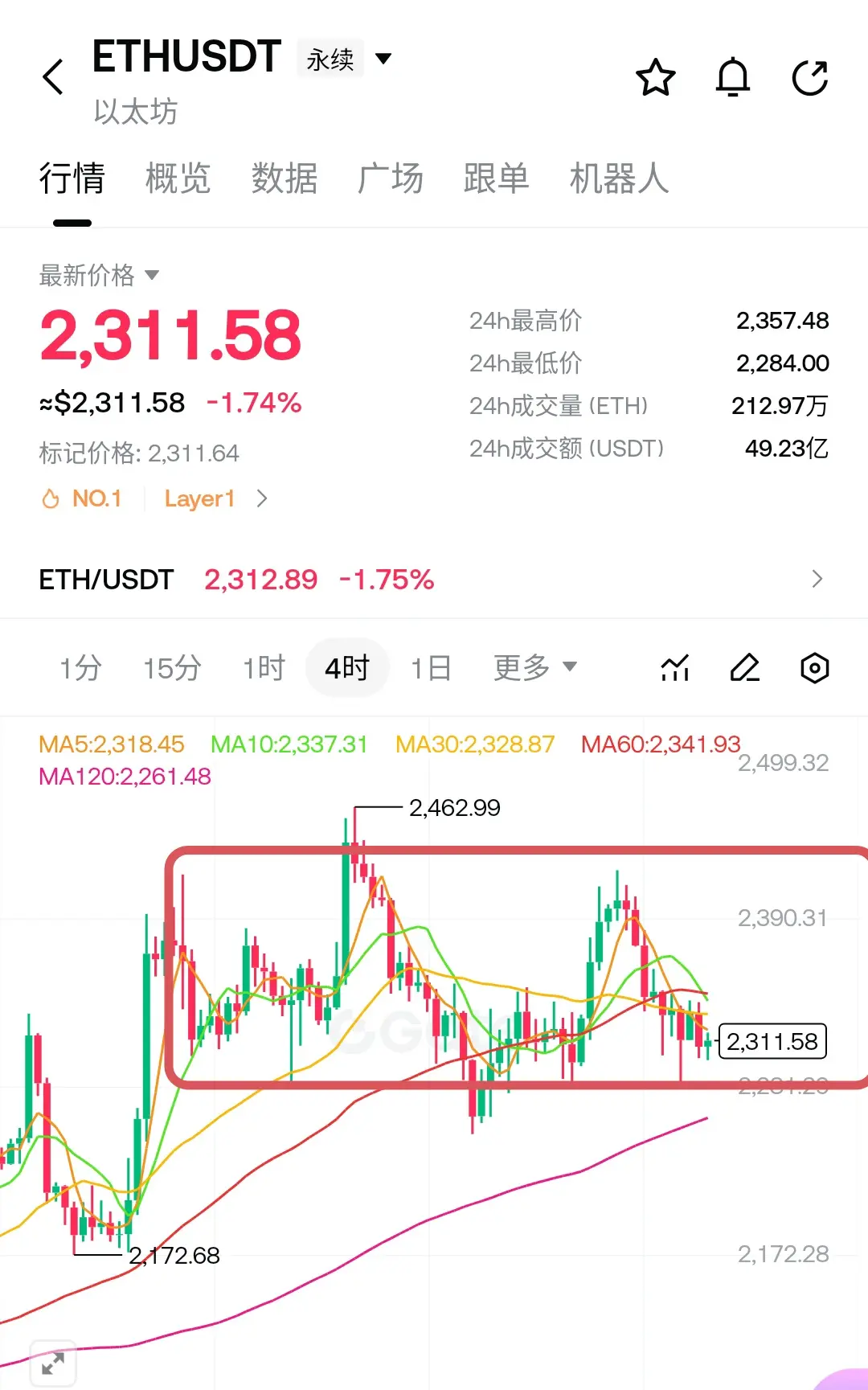Open price alerts via the bell icon

pos(732,77)
